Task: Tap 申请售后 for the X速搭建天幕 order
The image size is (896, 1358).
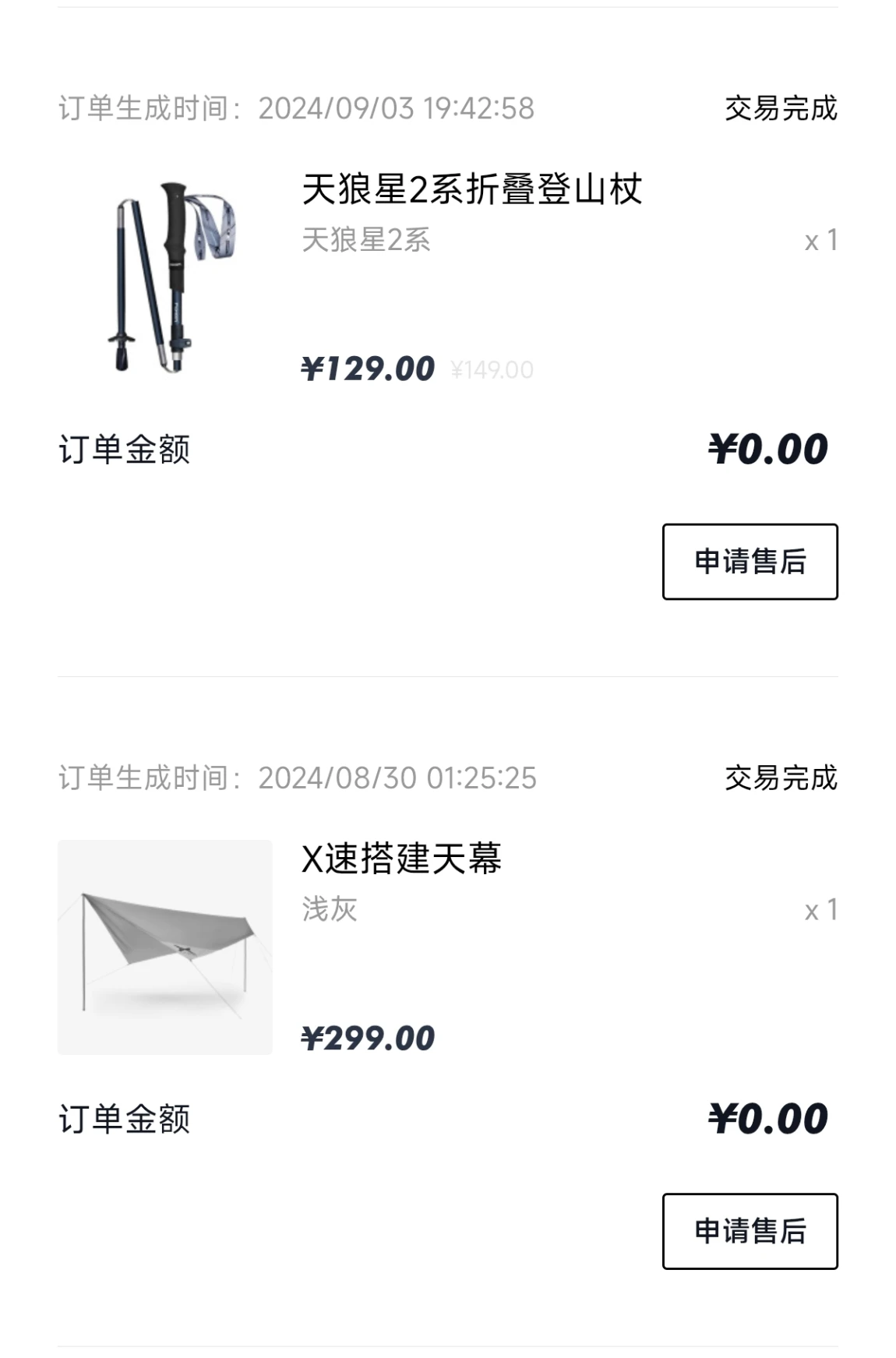Action: 750,1231
